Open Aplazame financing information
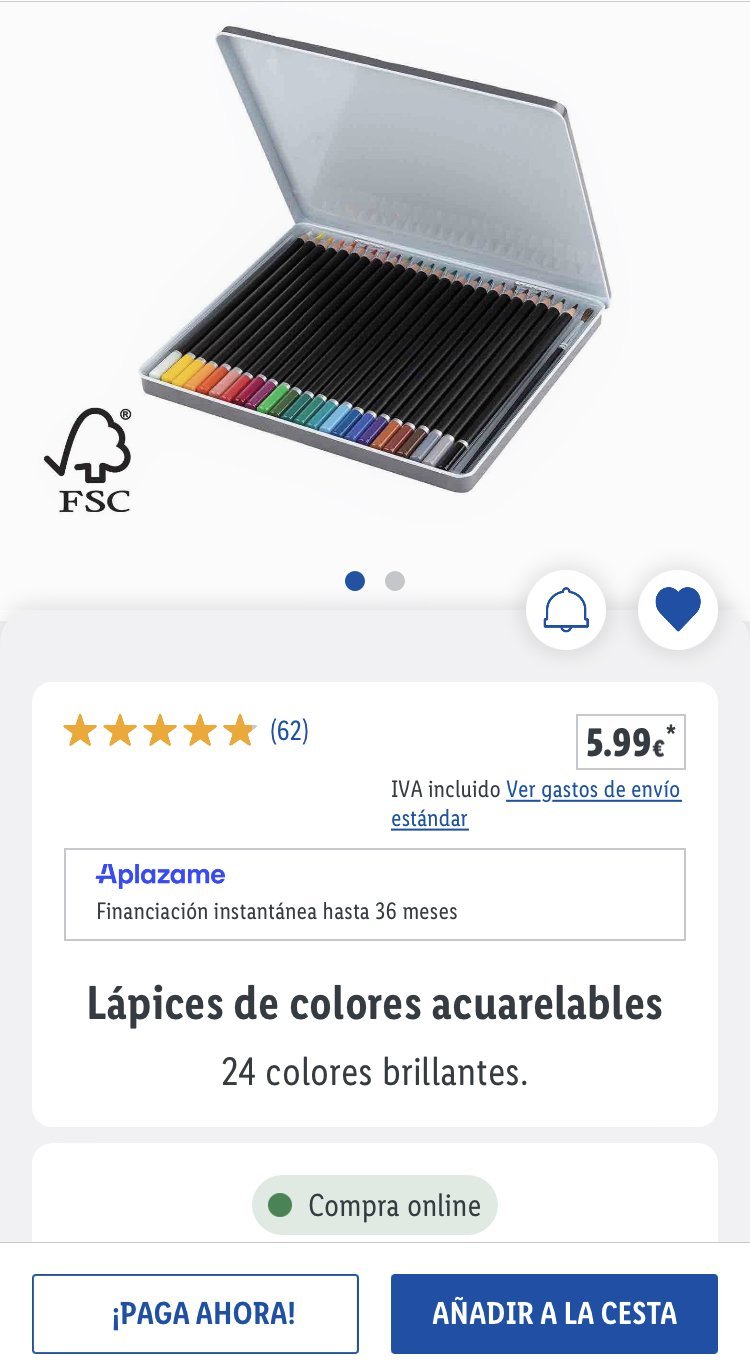This screenshot has width=750, height=1364. click(375, 894)
